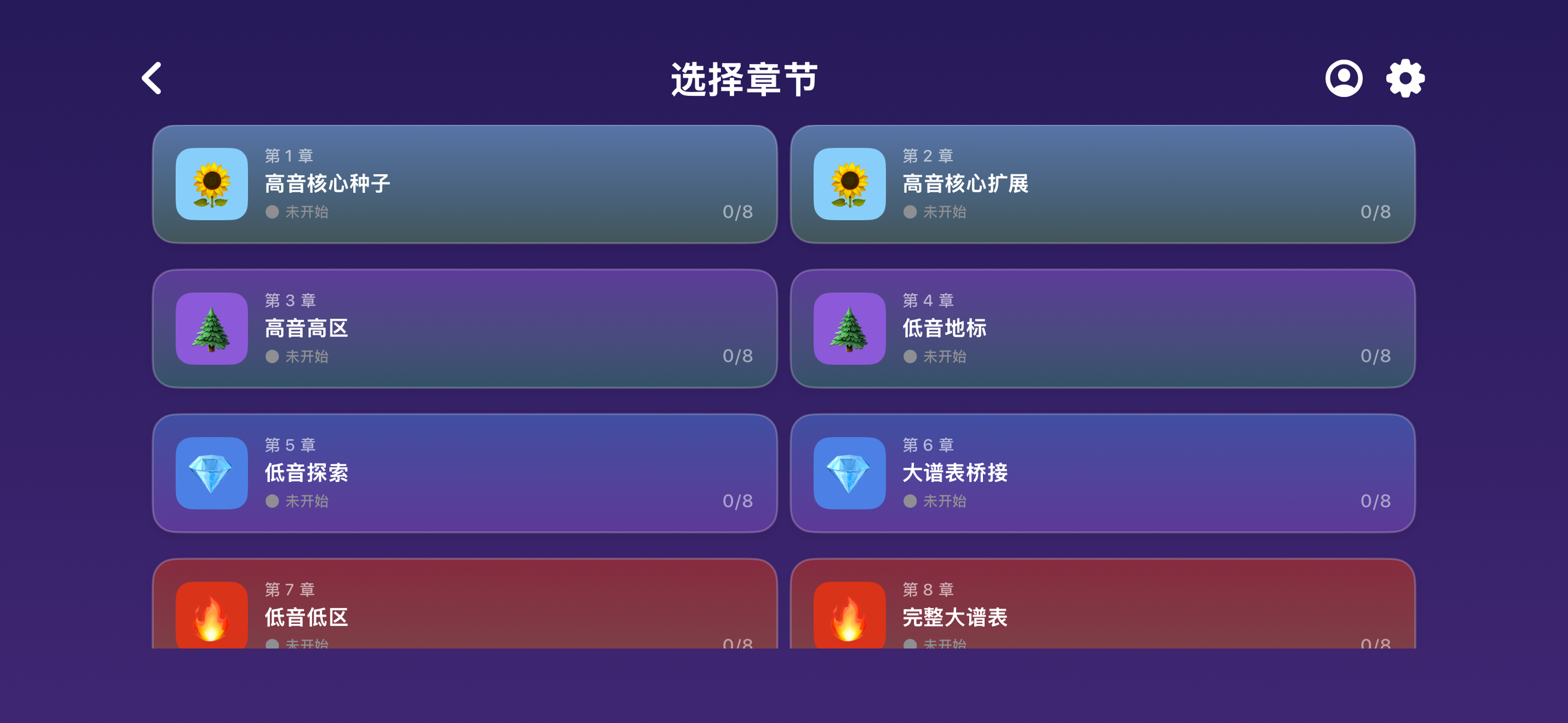Open the settings gear
1568x723 pixels.
point(1405,78)
